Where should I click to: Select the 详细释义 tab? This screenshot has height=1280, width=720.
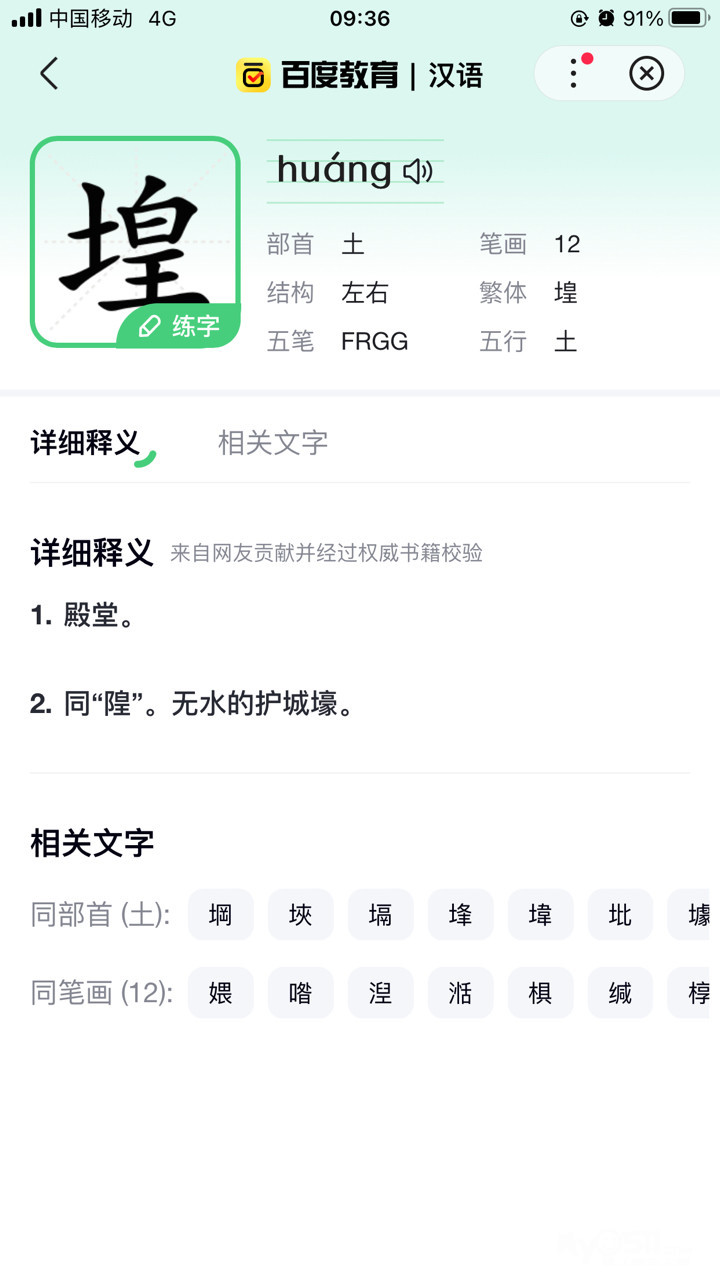[x=86, y=442]
